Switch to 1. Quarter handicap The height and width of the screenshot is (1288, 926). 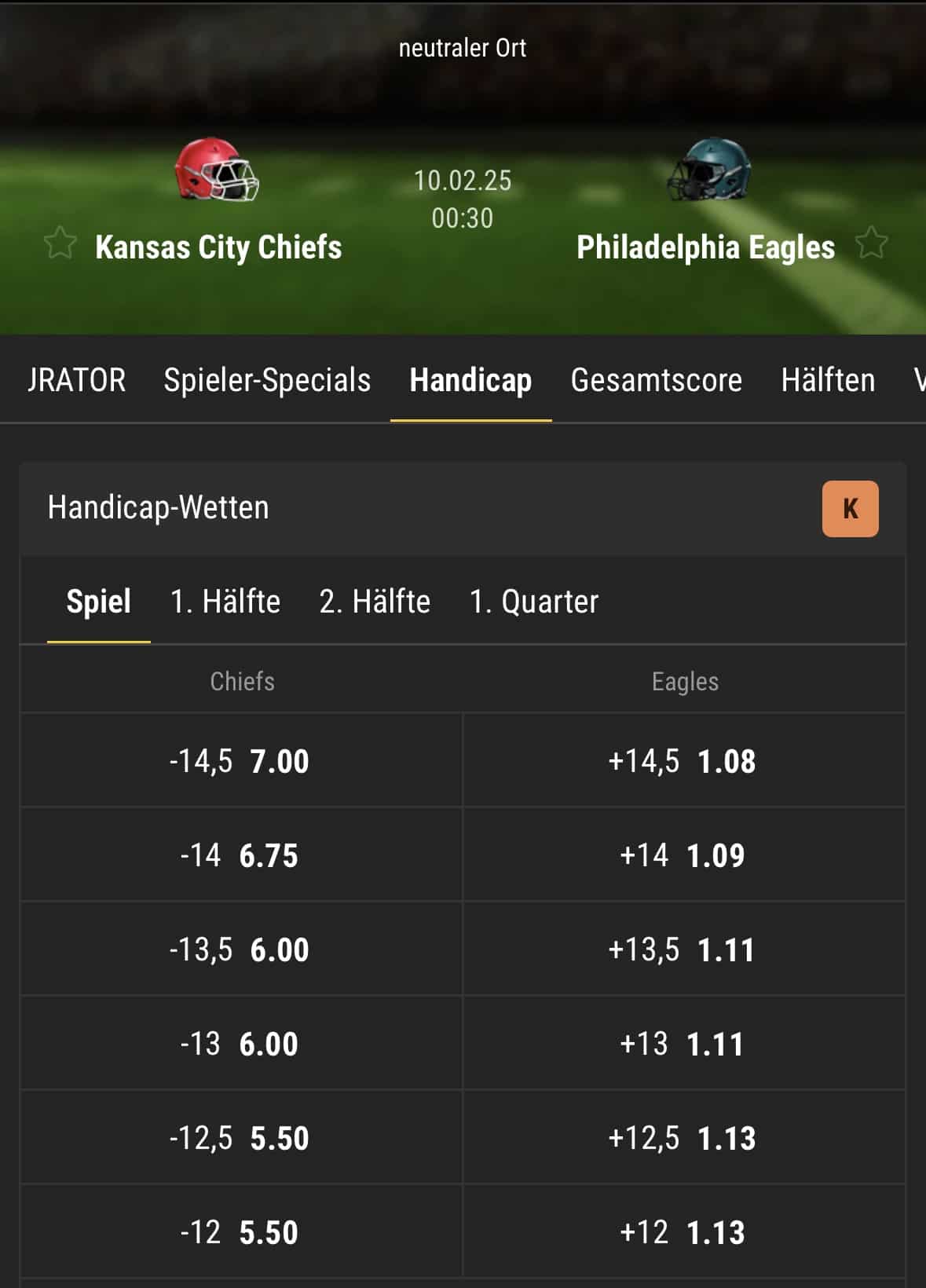pos(533,602)
